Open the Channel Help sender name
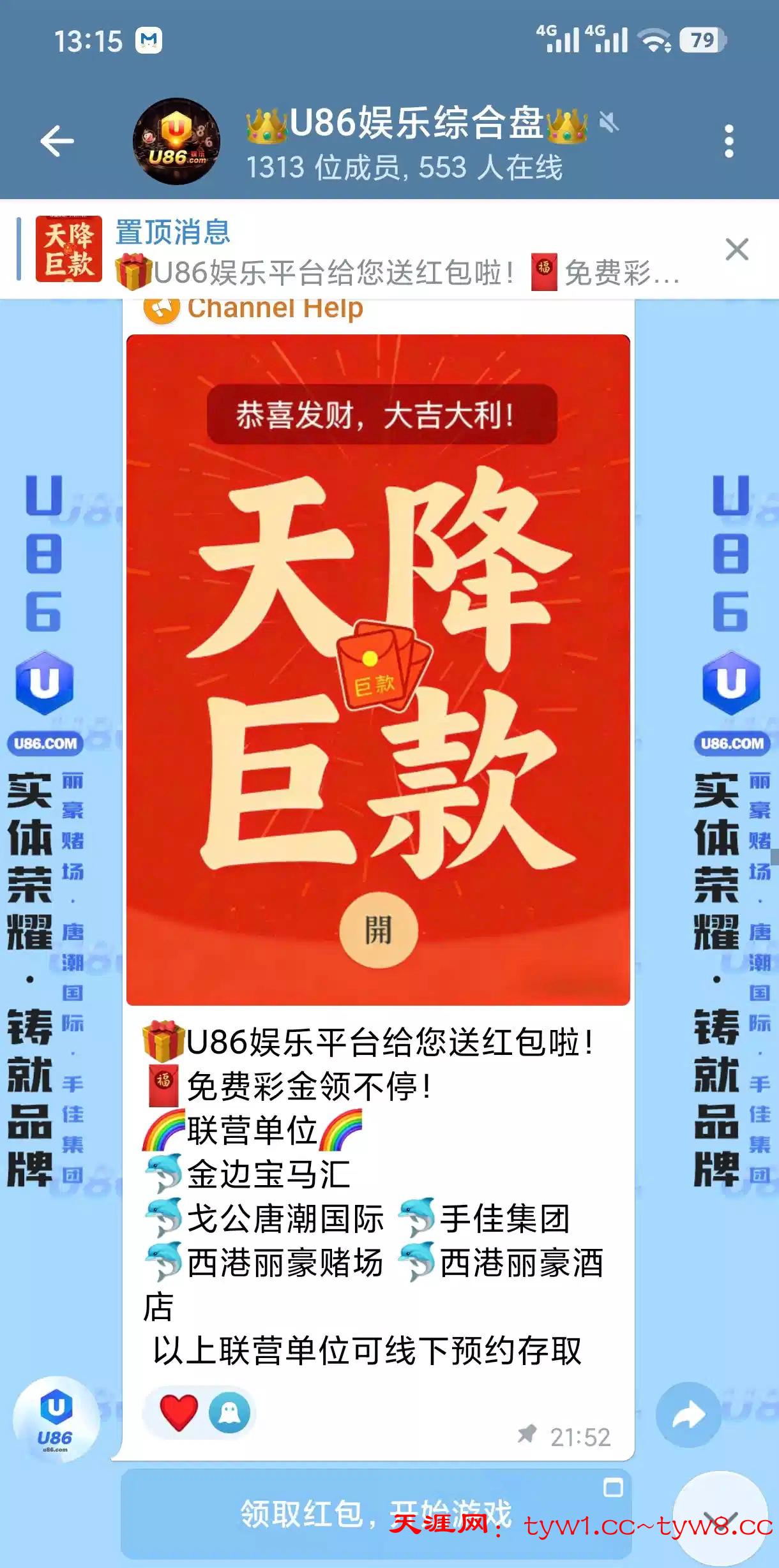This screenshot has height=1568, width=779. click(275, 309)
